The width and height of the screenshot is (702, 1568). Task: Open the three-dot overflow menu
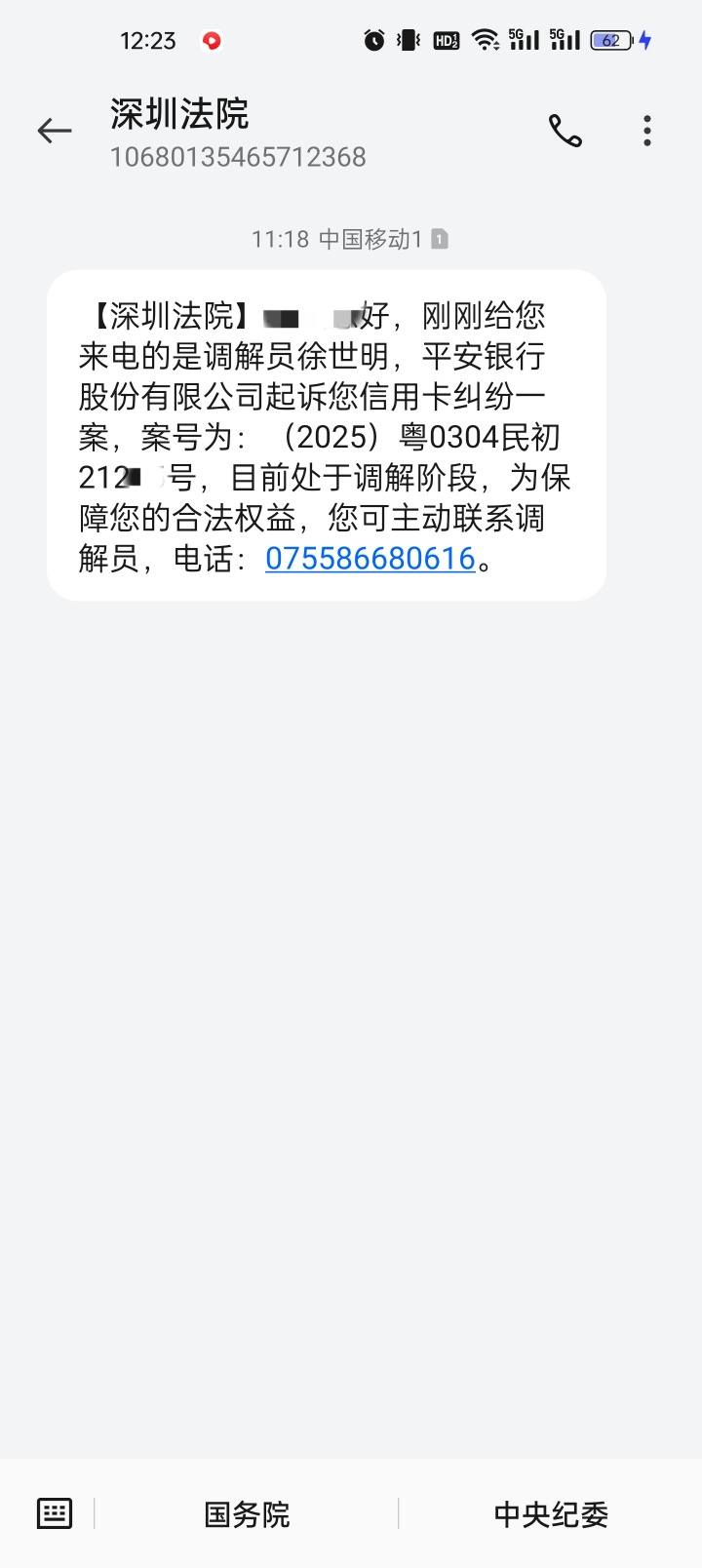[x=647, y=131]
